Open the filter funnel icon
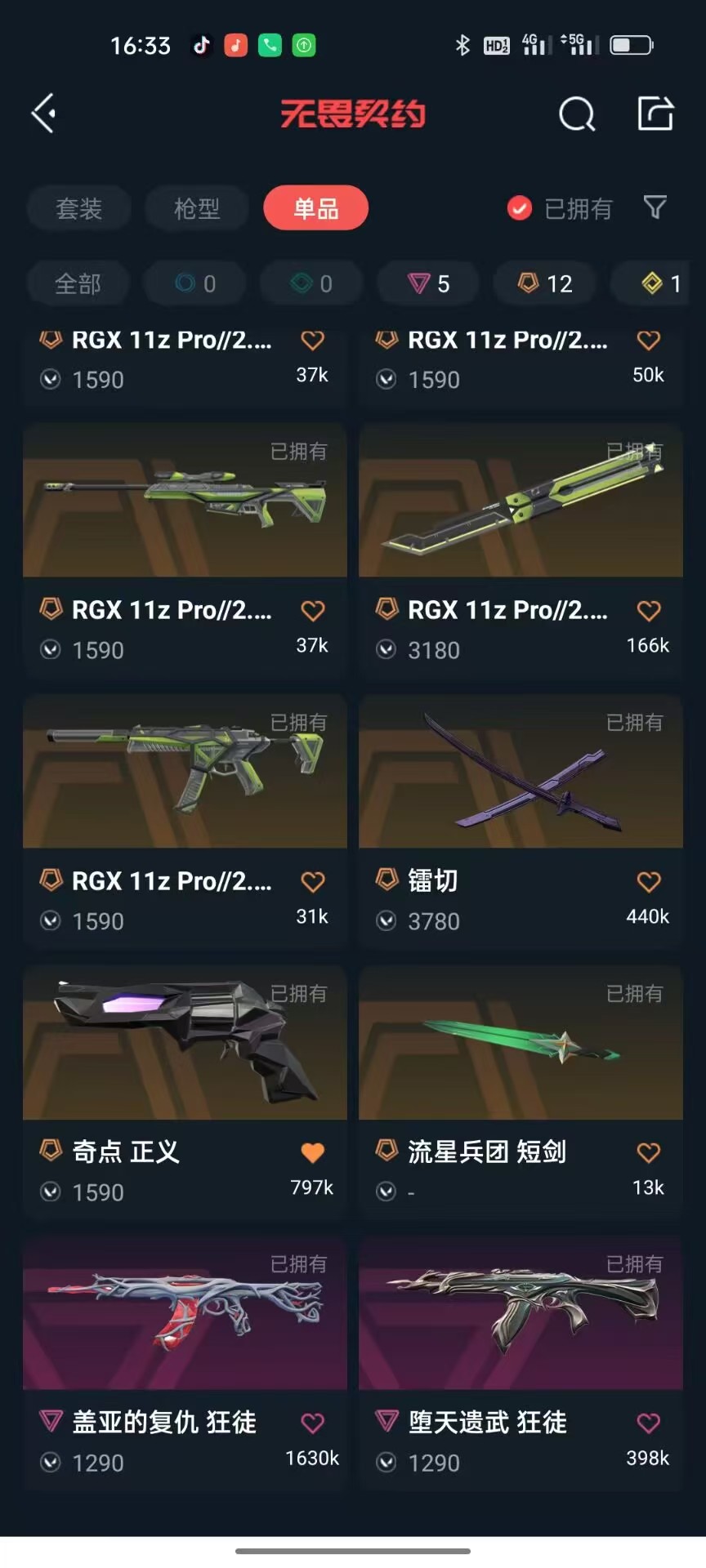The image size is (706, 1568). pos(655,207)
